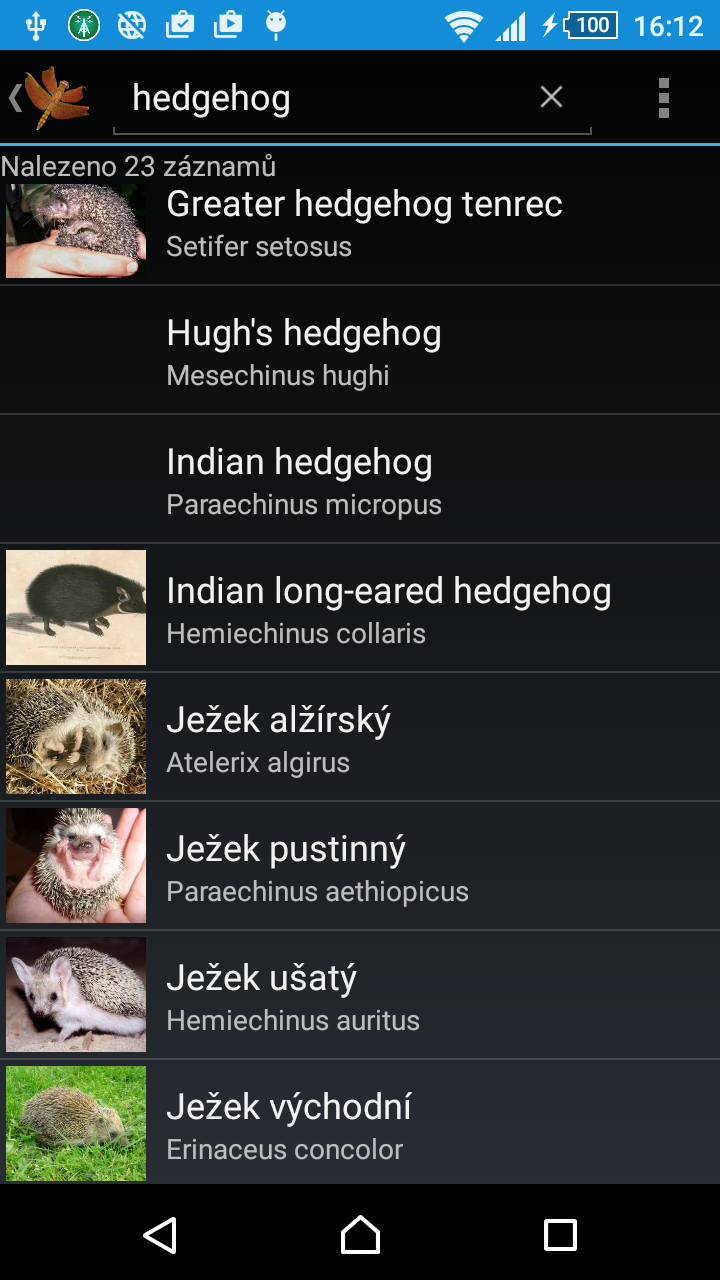Tap the Ježek pustinný photo thumbnail
720x1280 pixels.
tap(75, 865)
